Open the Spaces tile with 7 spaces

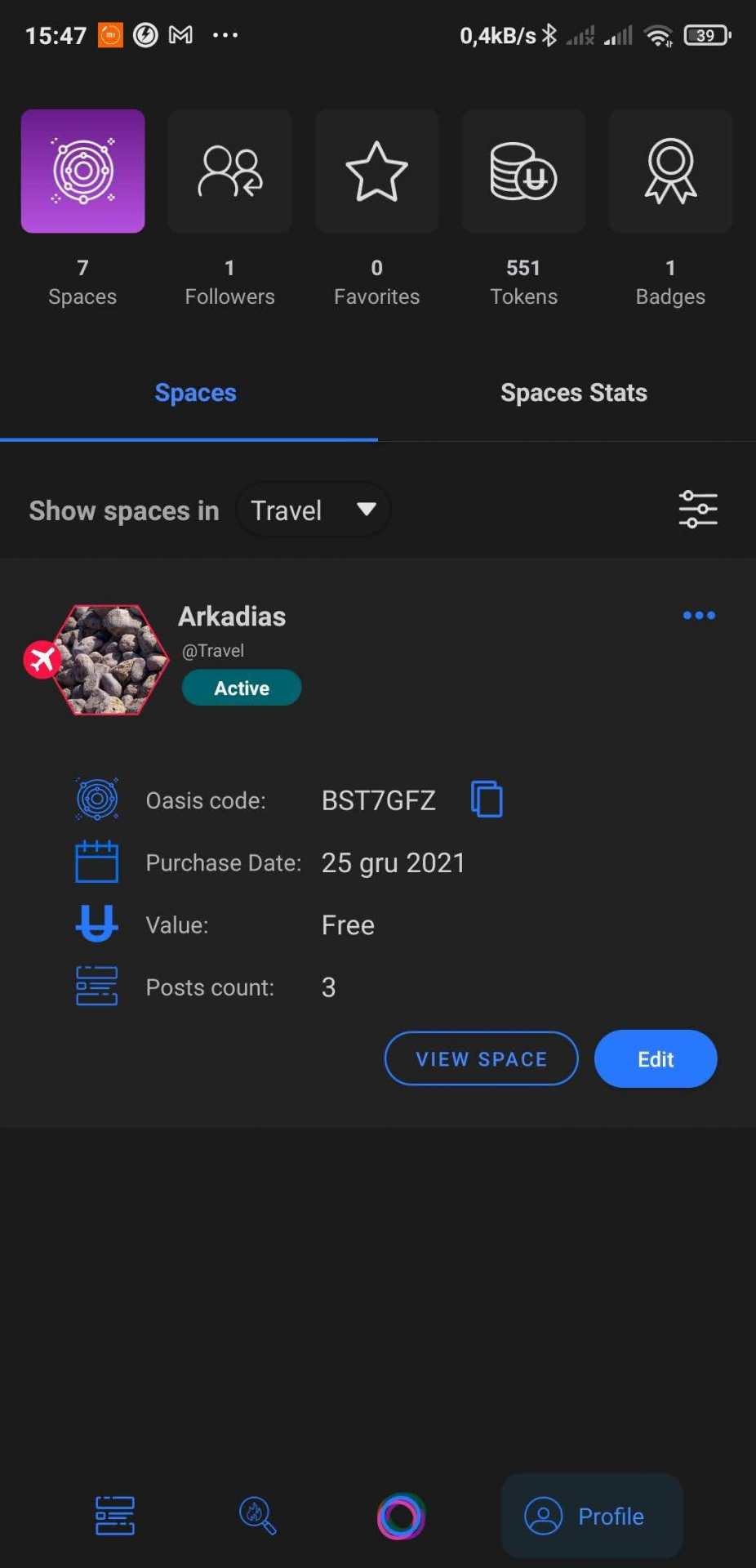(x=82, y=171)
